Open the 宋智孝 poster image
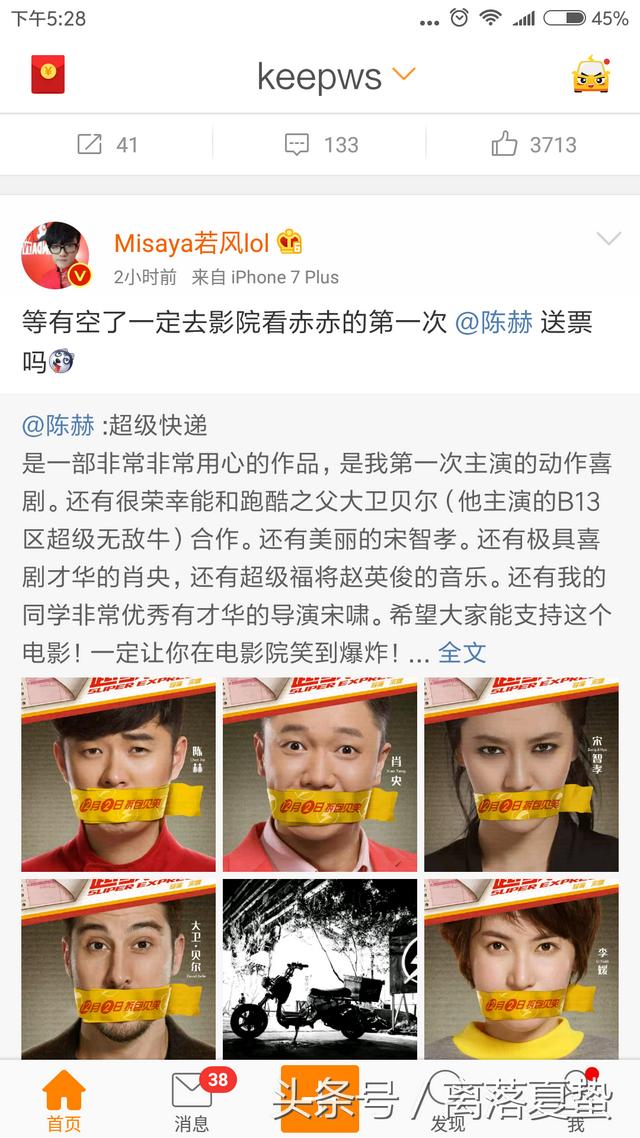640x1138 pixels. [x=521, y=774]
